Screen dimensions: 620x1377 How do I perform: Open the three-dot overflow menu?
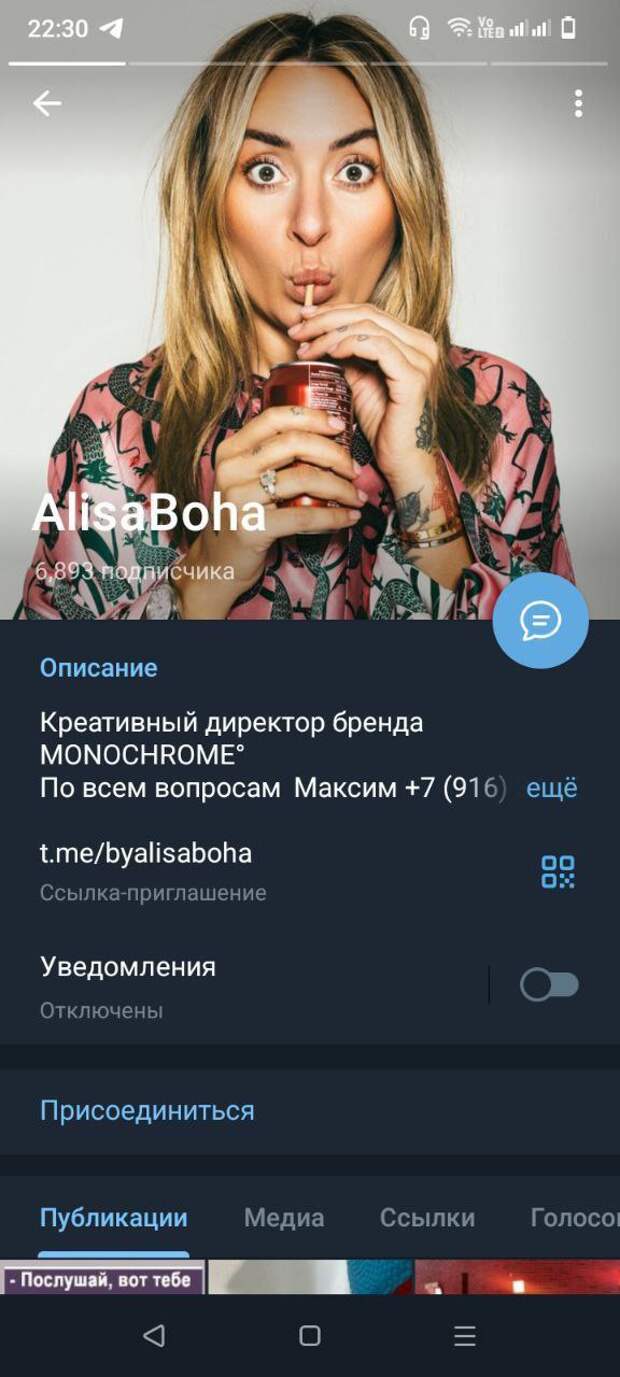pyautogui.click(x=578, y=103)
